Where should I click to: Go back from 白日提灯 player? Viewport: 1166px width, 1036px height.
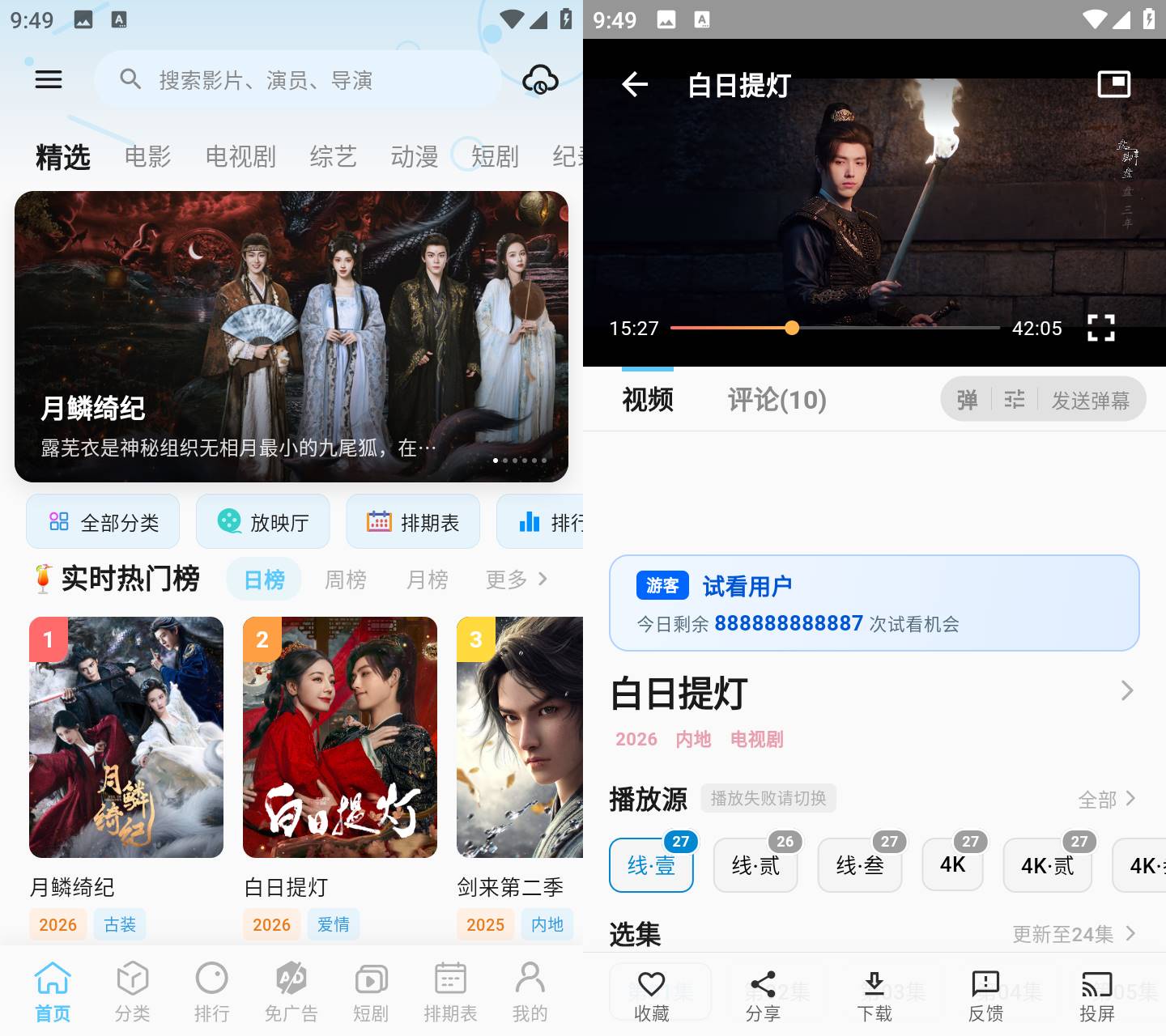pyautogui.click(x=635, y=84)
